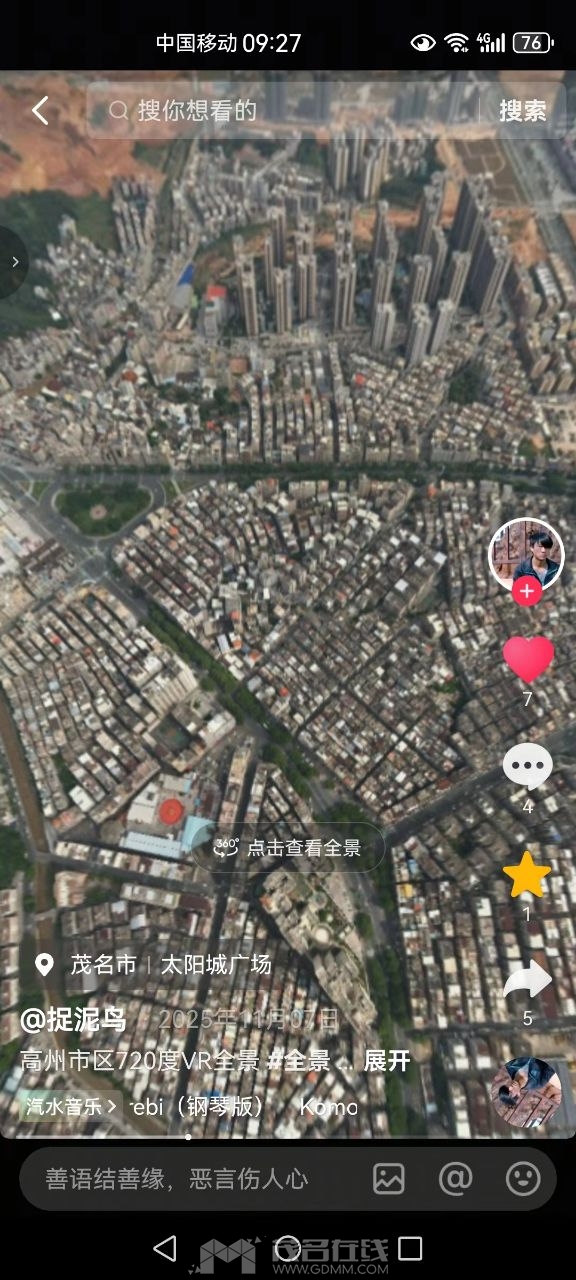Open the emoji picker icon
Screen dimensions: 576x1280
coord(523,1179)
